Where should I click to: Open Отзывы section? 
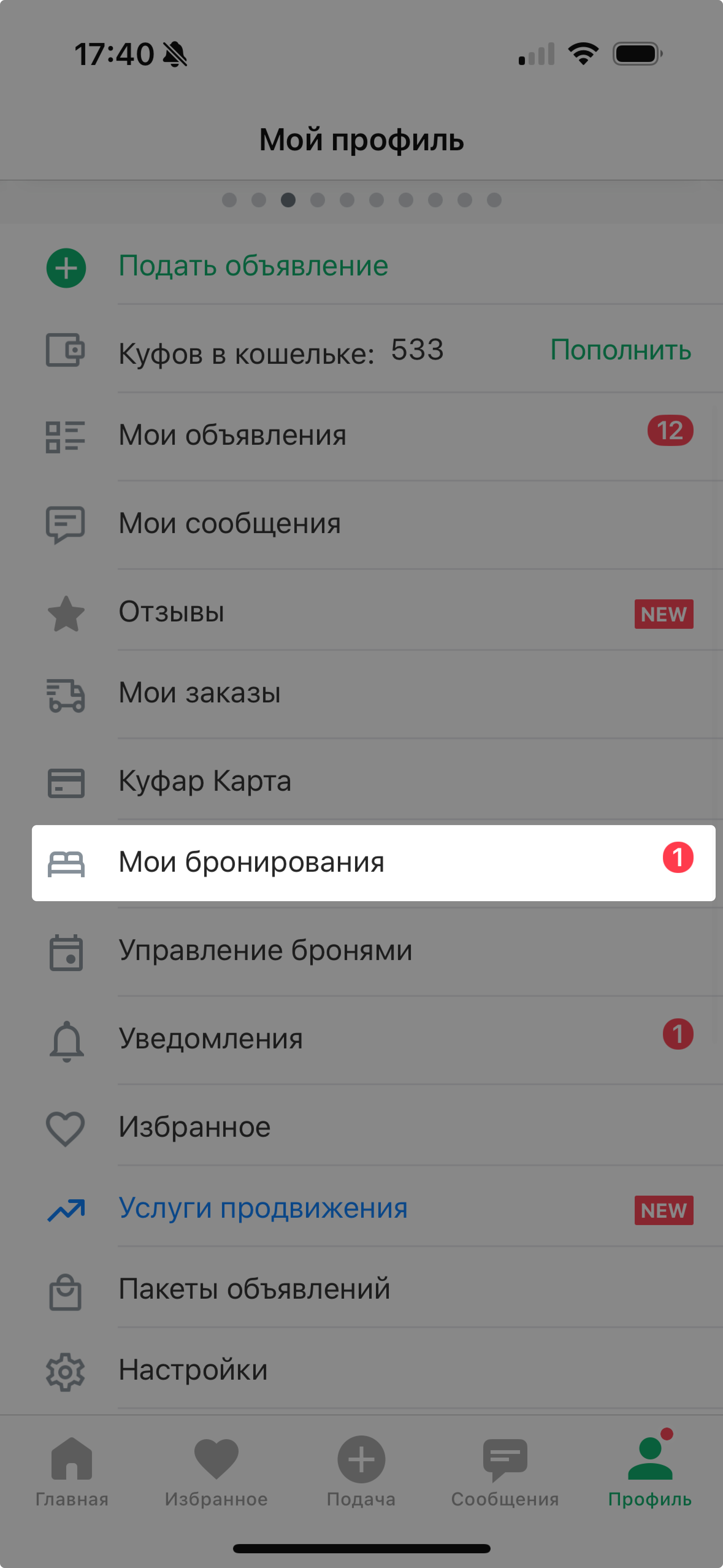172,612
